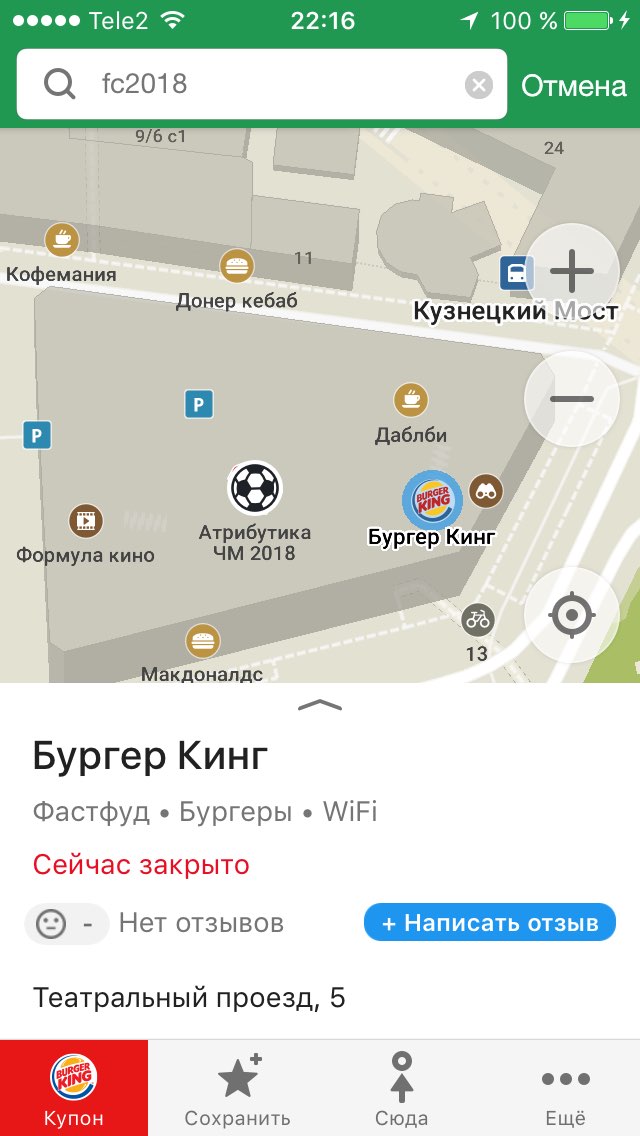This screenshot has width=640, height=1136.
Task: Center map on my location
Action: (572, 616)
